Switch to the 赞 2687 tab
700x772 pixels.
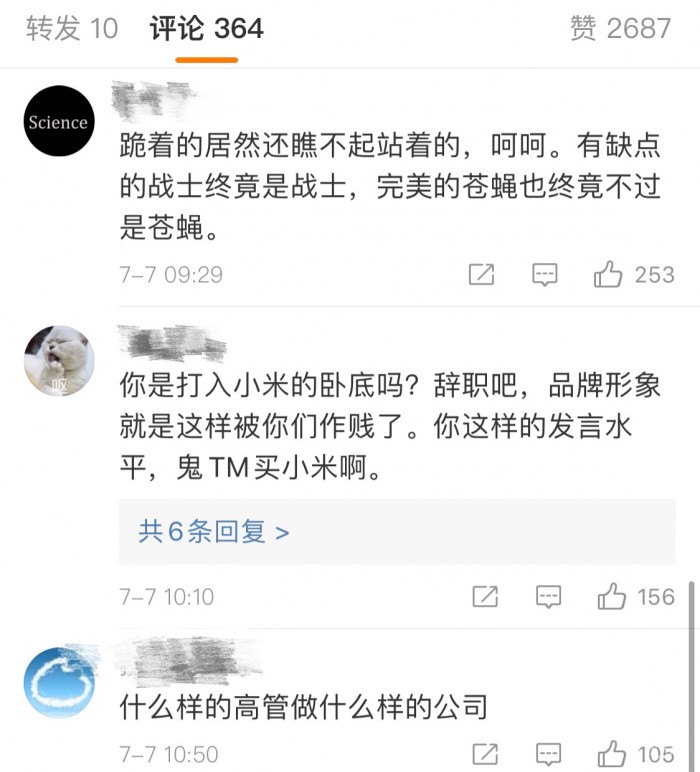click(620, 28)
